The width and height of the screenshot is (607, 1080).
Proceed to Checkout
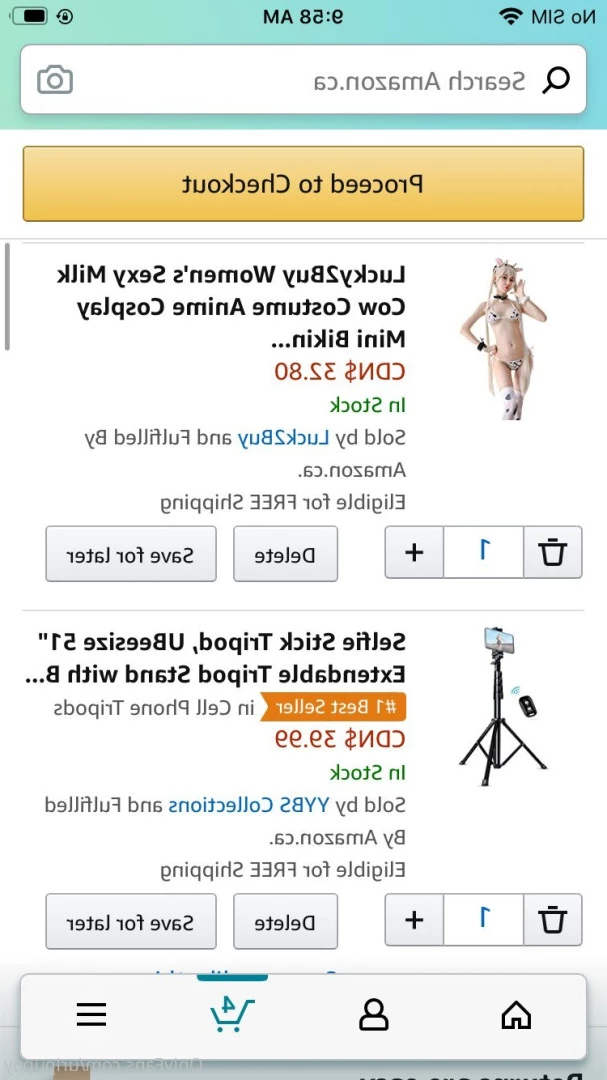click(303, 184)
